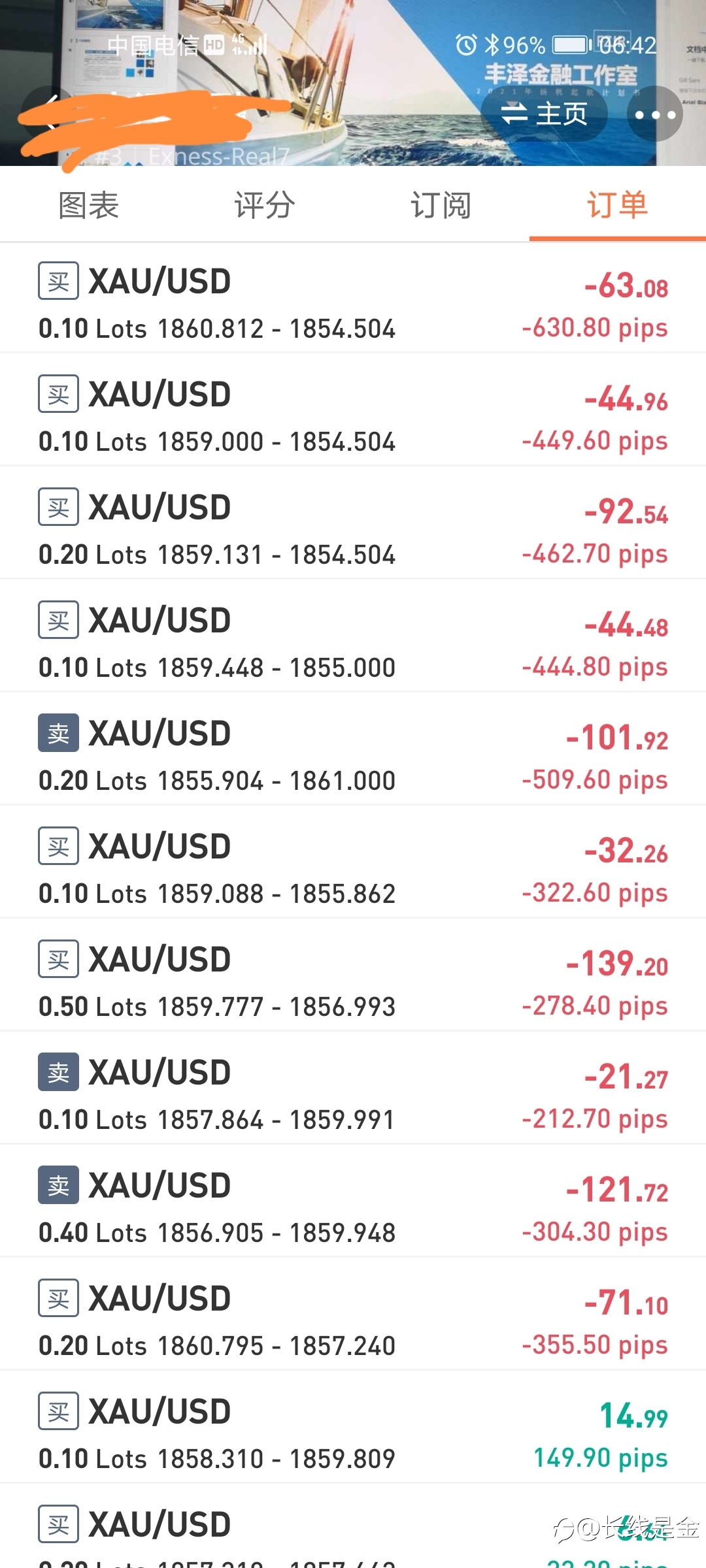706x1568 pixels.
Task: Tap the 主页 button
Action: (544, 114)
